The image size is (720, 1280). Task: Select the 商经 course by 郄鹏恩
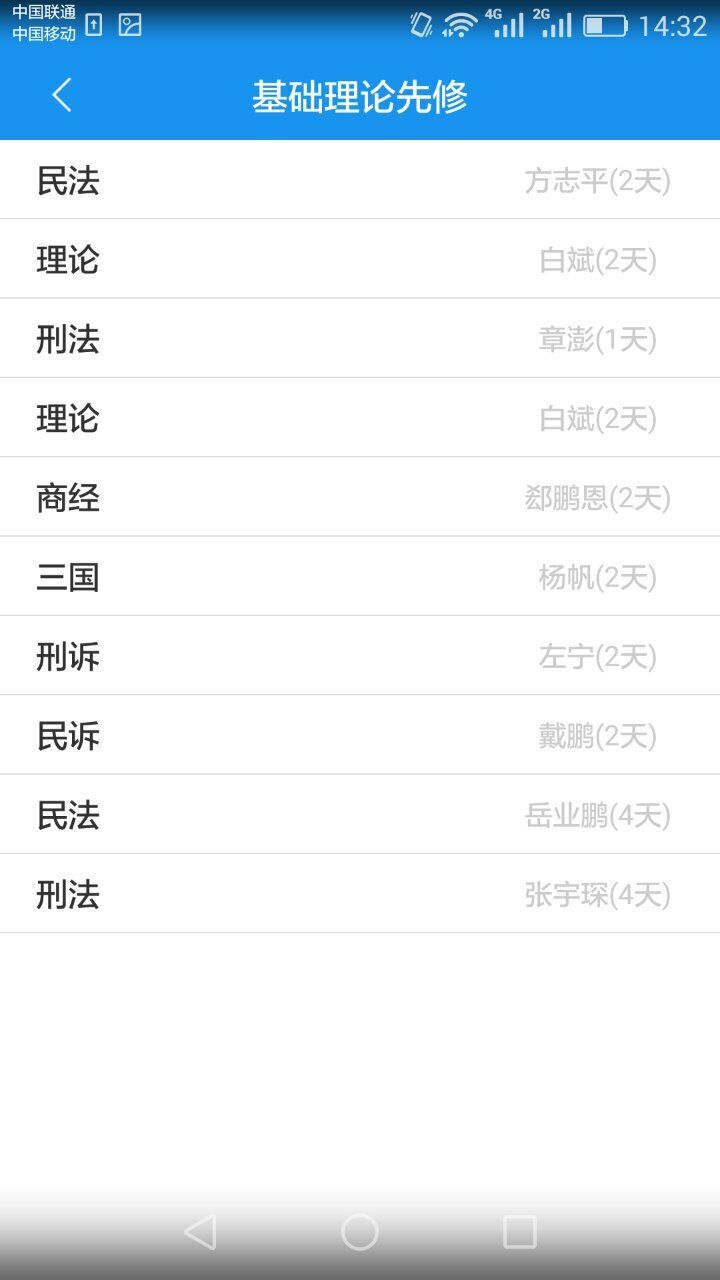360,497
